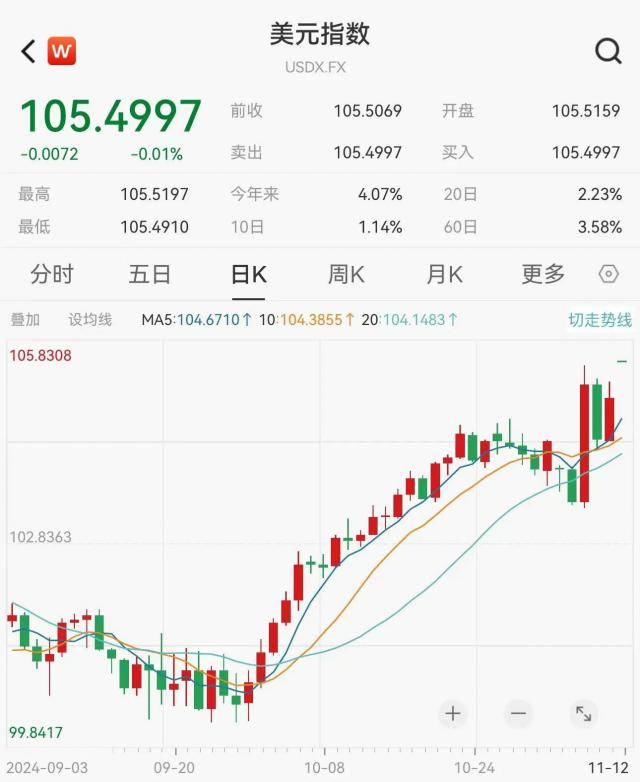Expand the chart to full screen
This screenshot has height=782, width=640.
[583, 713]
